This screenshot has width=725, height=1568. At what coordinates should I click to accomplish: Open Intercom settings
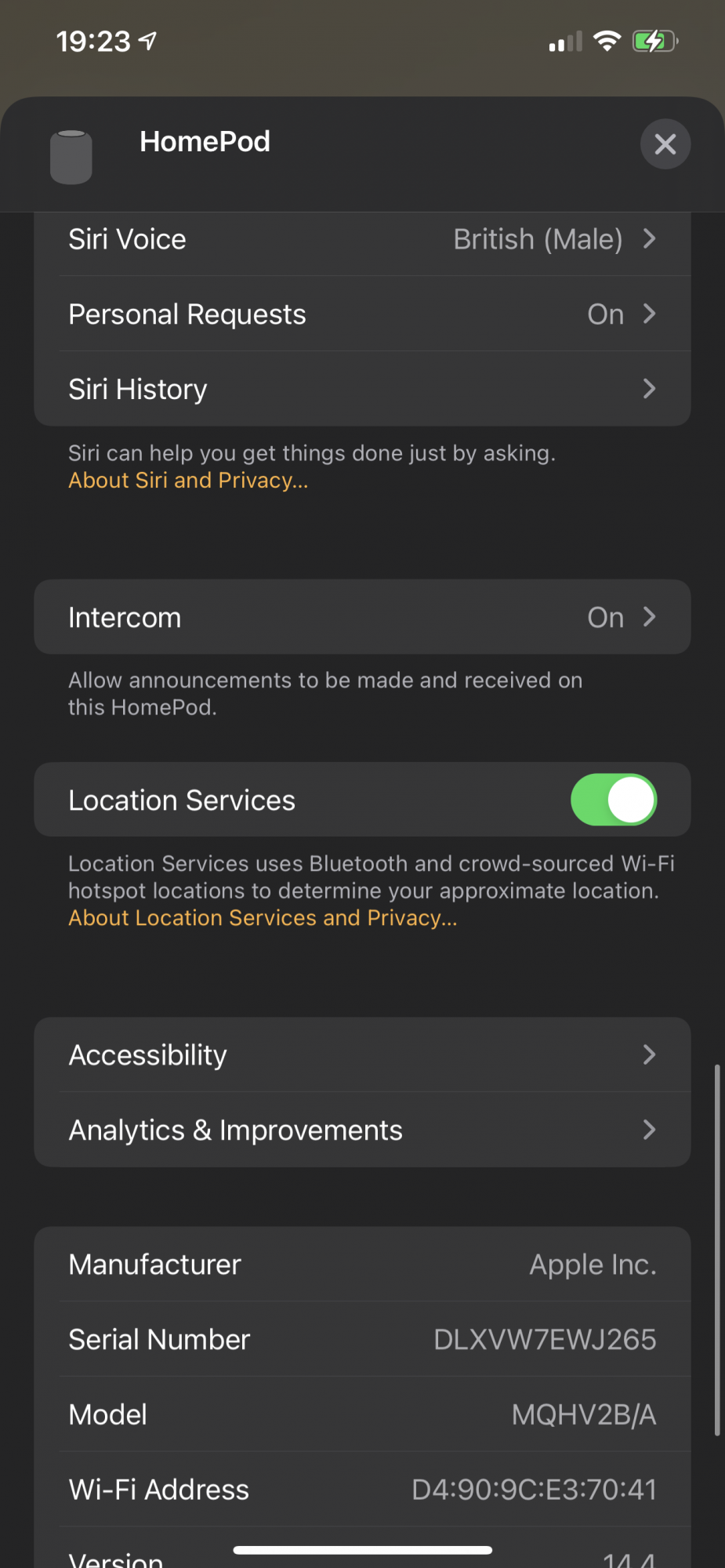coord(362,618)
